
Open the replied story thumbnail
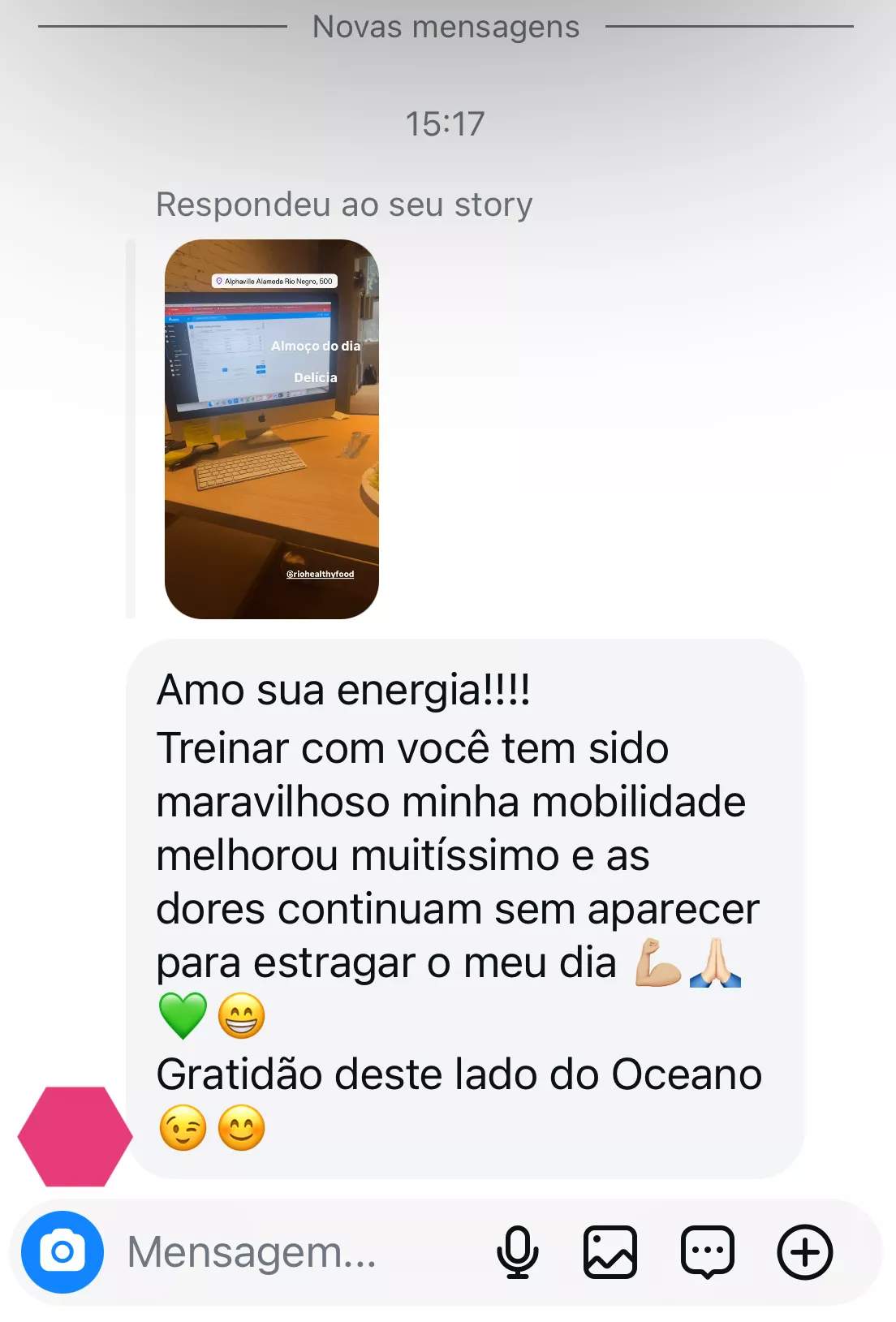(x=272, y=428)
